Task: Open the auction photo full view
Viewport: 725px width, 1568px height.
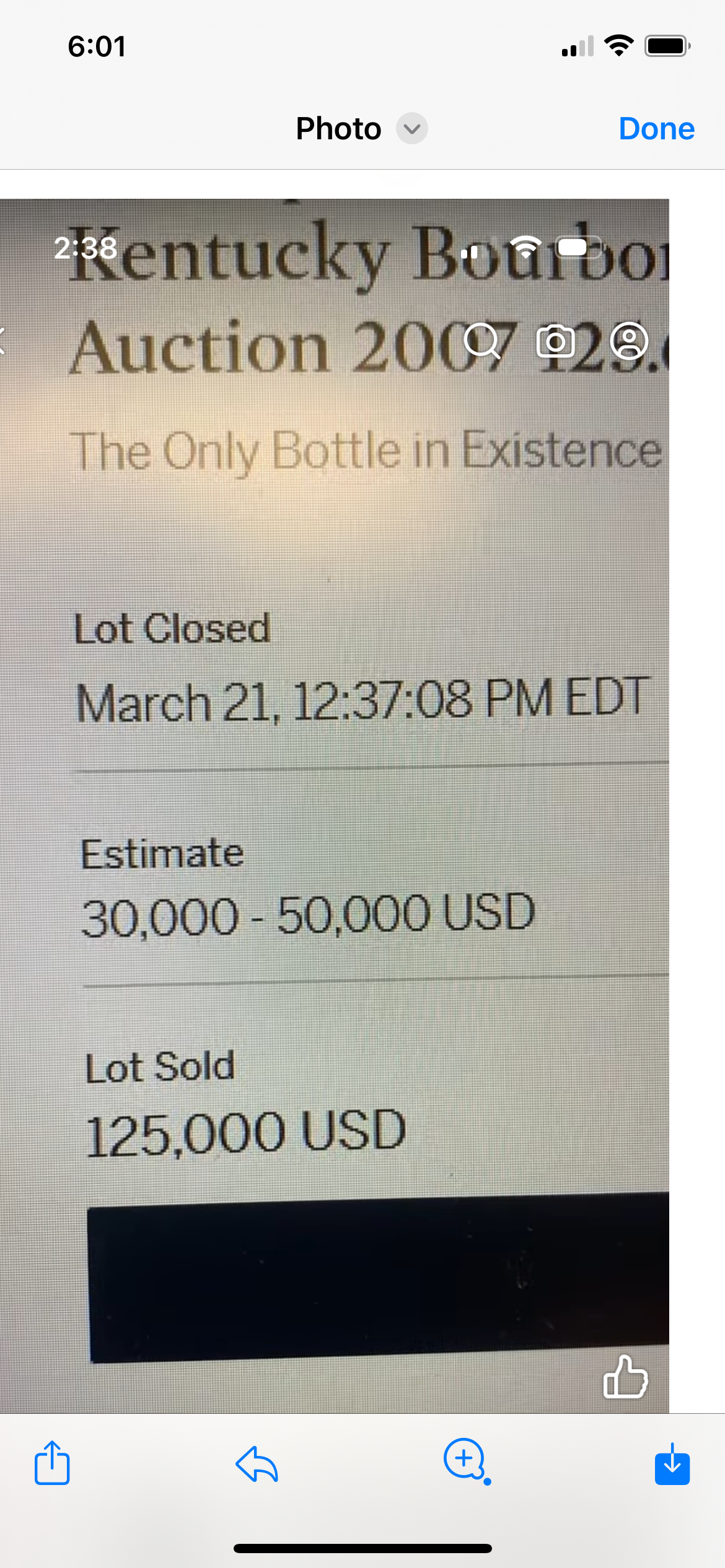Action: [x=335, y=806]
